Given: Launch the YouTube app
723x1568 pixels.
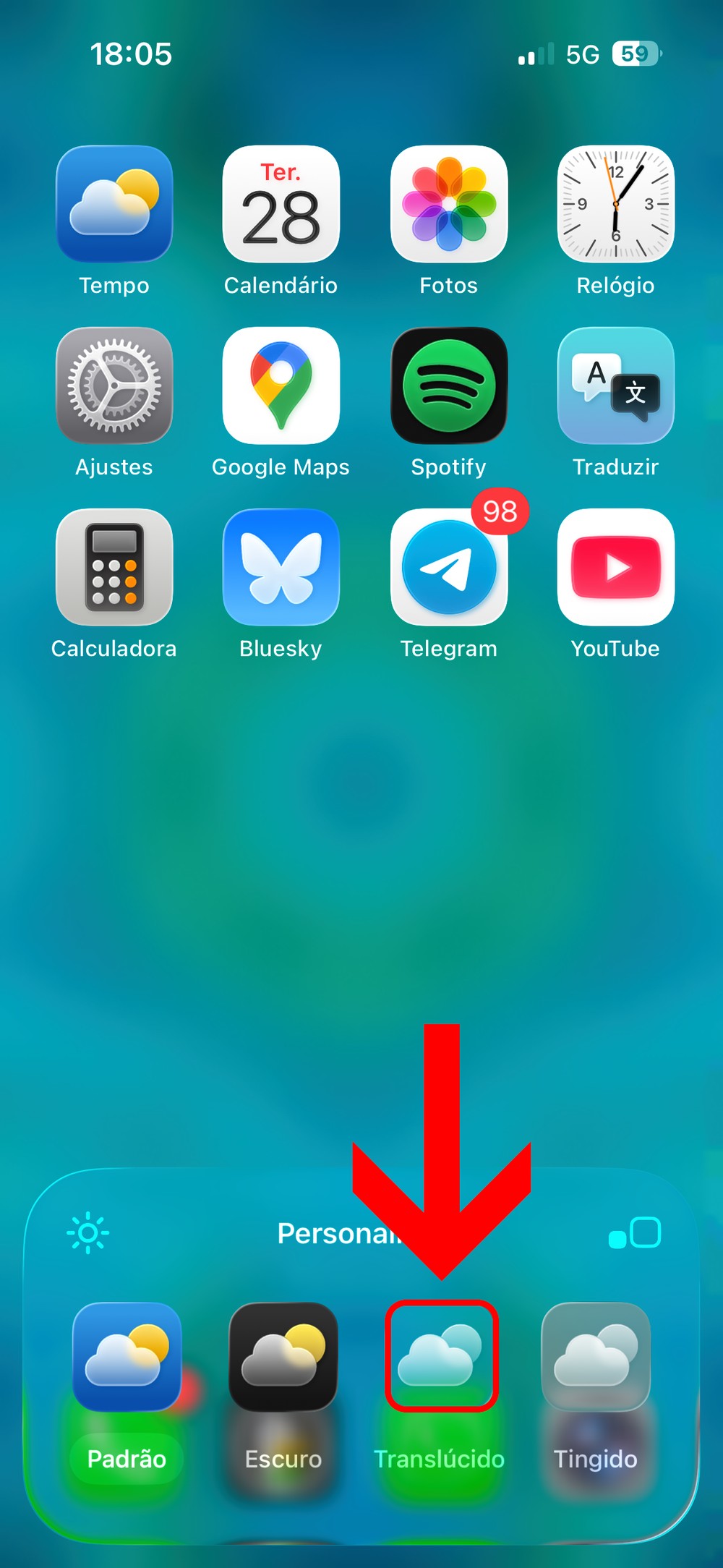Looking at the screenshot, I should tap(615, 567).
